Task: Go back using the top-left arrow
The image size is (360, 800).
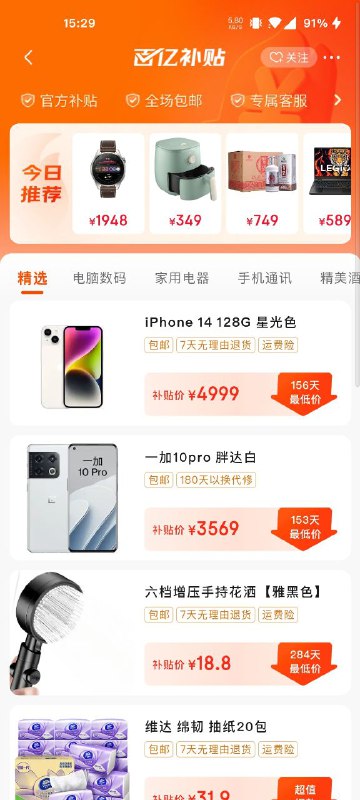Action: (29, 58)
